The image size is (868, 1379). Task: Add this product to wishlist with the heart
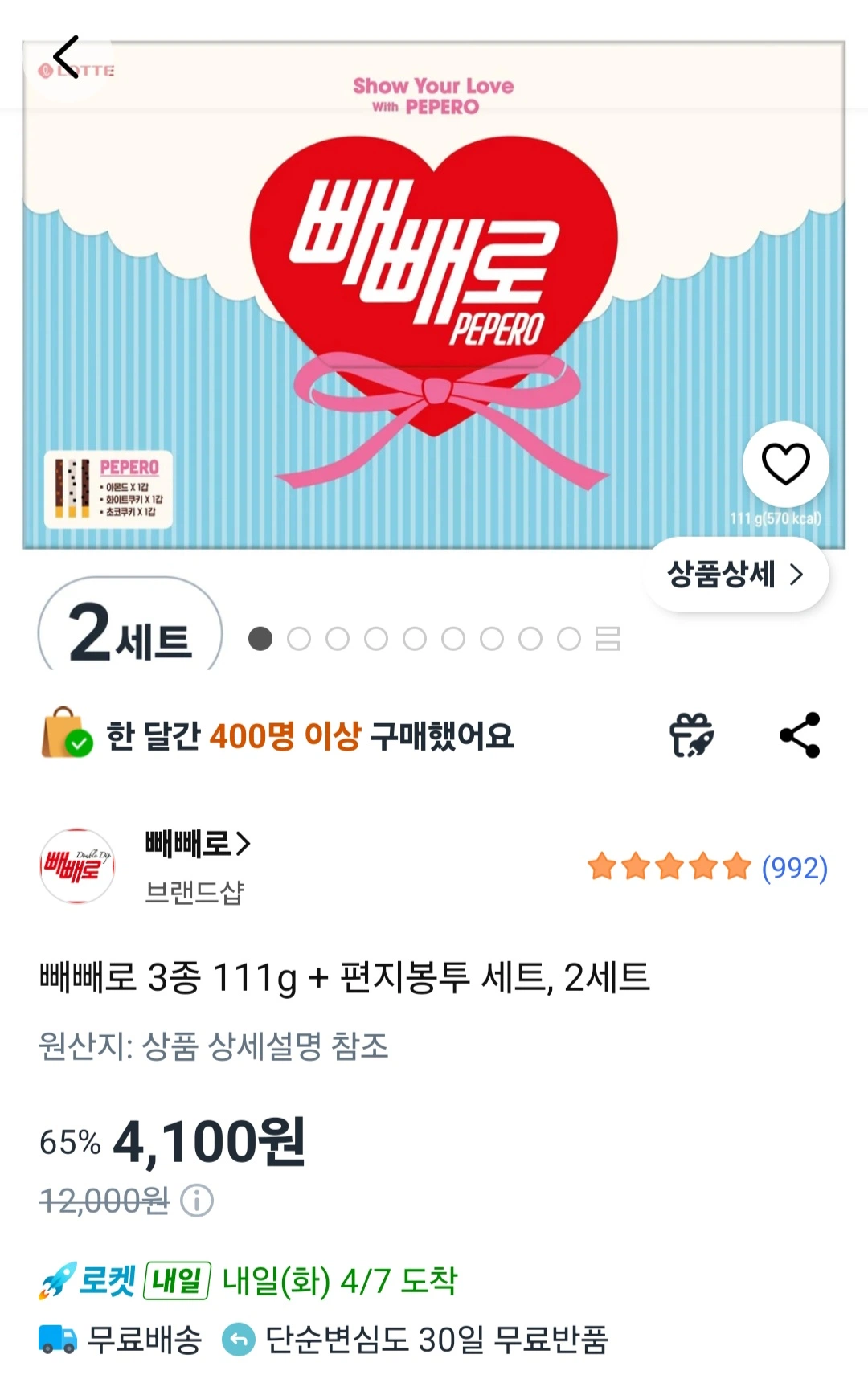(x=785, y=464)
